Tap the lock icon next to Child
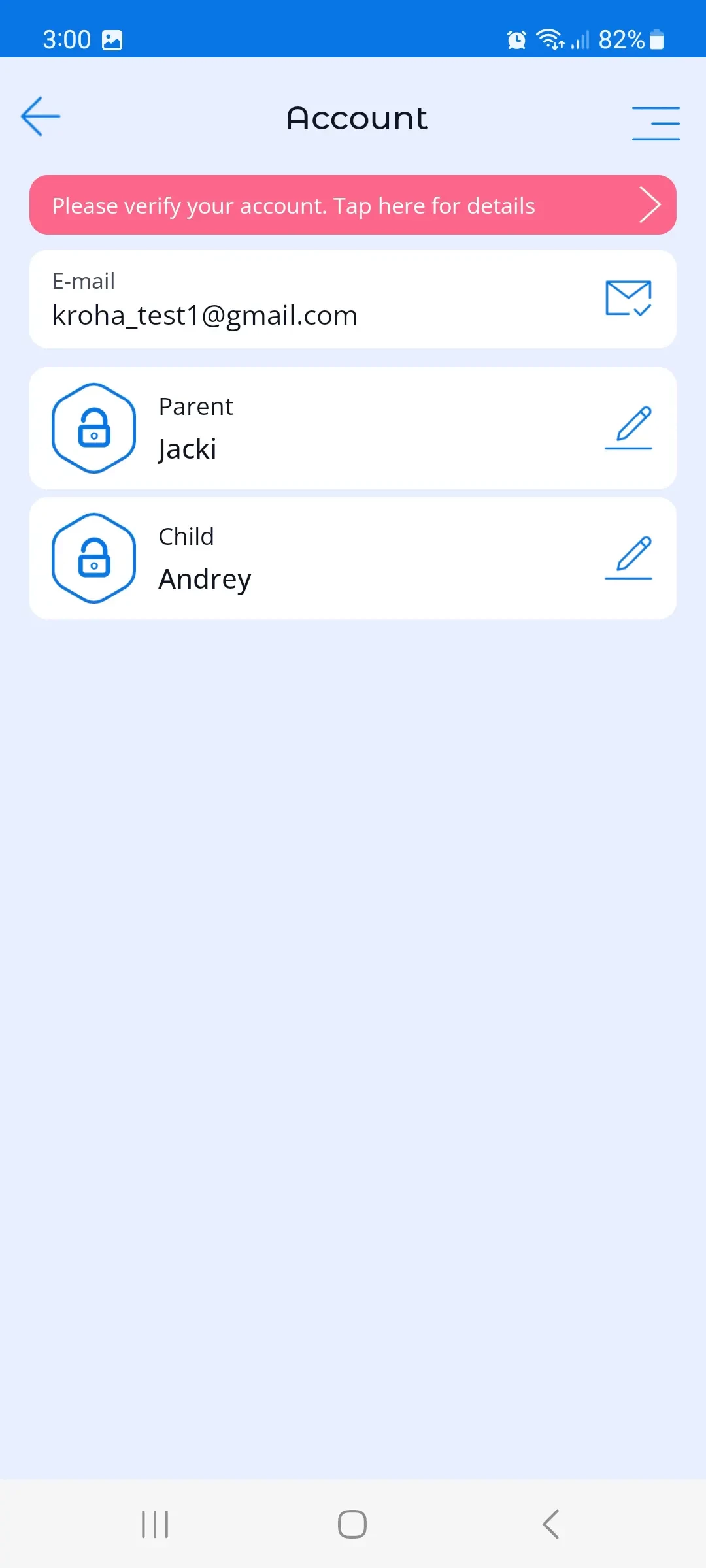The height and width of the screenshot is (1568, 706). coord(94,558)
